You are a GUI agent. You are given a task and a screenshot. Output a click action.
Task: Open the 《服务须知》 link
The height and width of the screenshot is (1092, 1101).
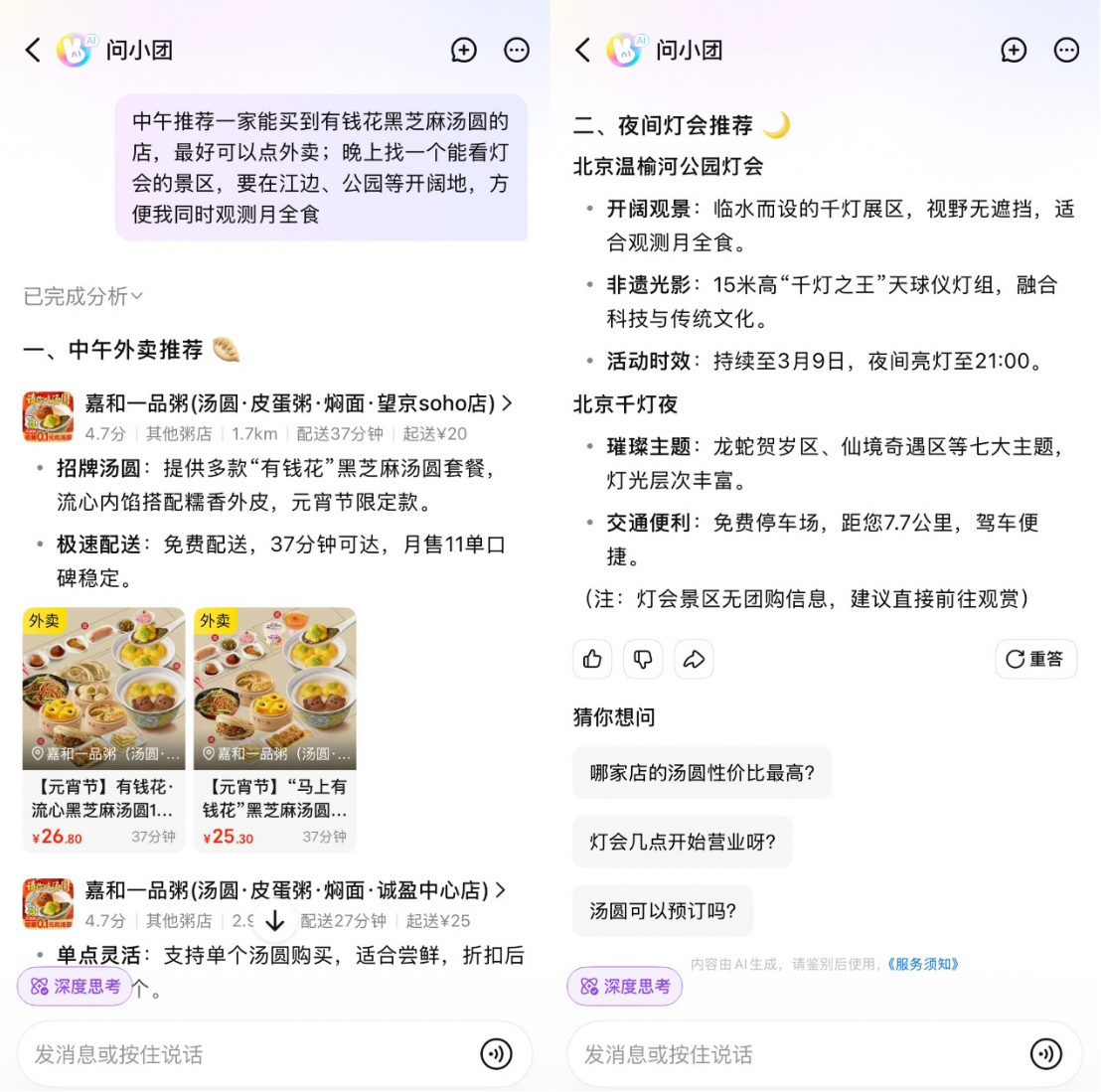pyautogui.click(x=923, y=964)
